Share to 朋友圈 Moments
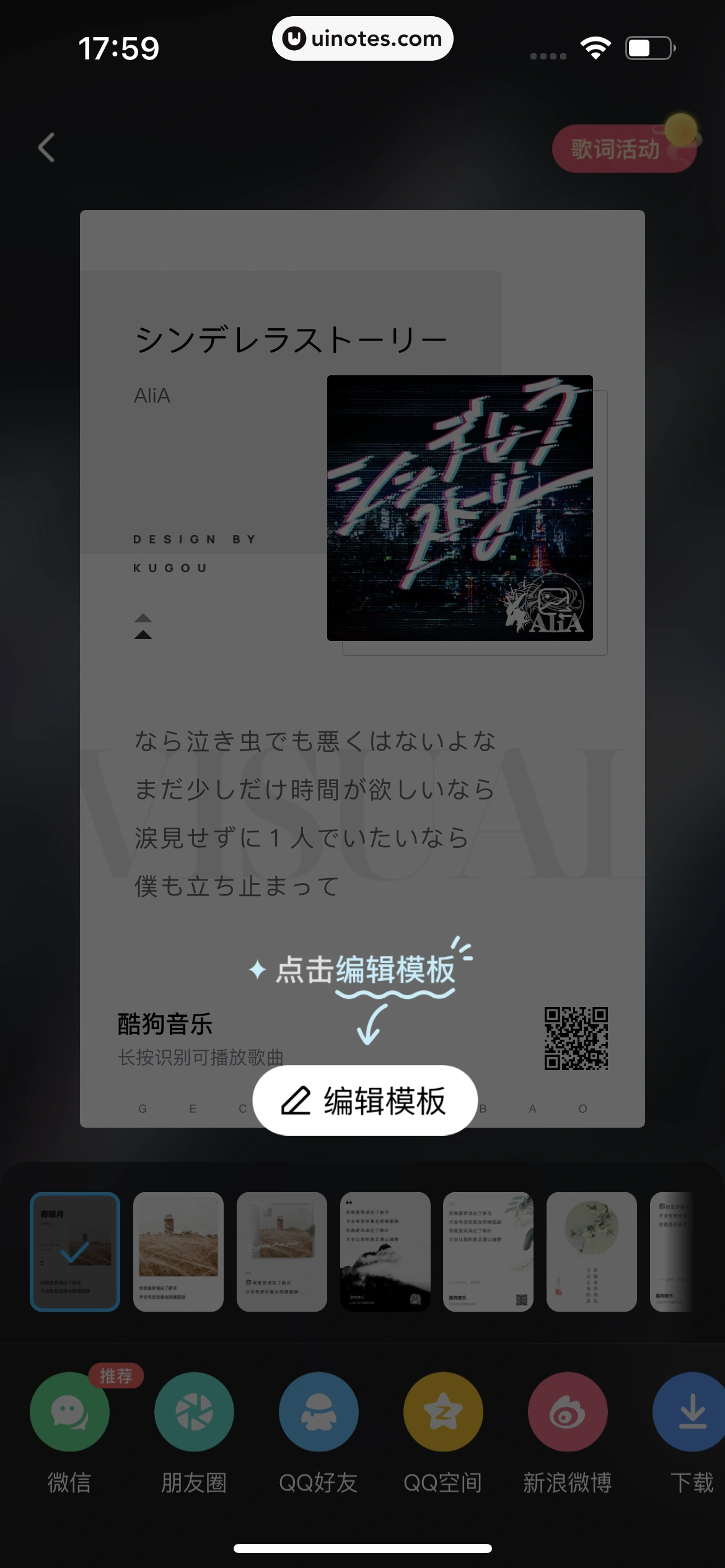Image resolution: width=725 pixels, height=1568 pixels. (x=194, y=1412)
